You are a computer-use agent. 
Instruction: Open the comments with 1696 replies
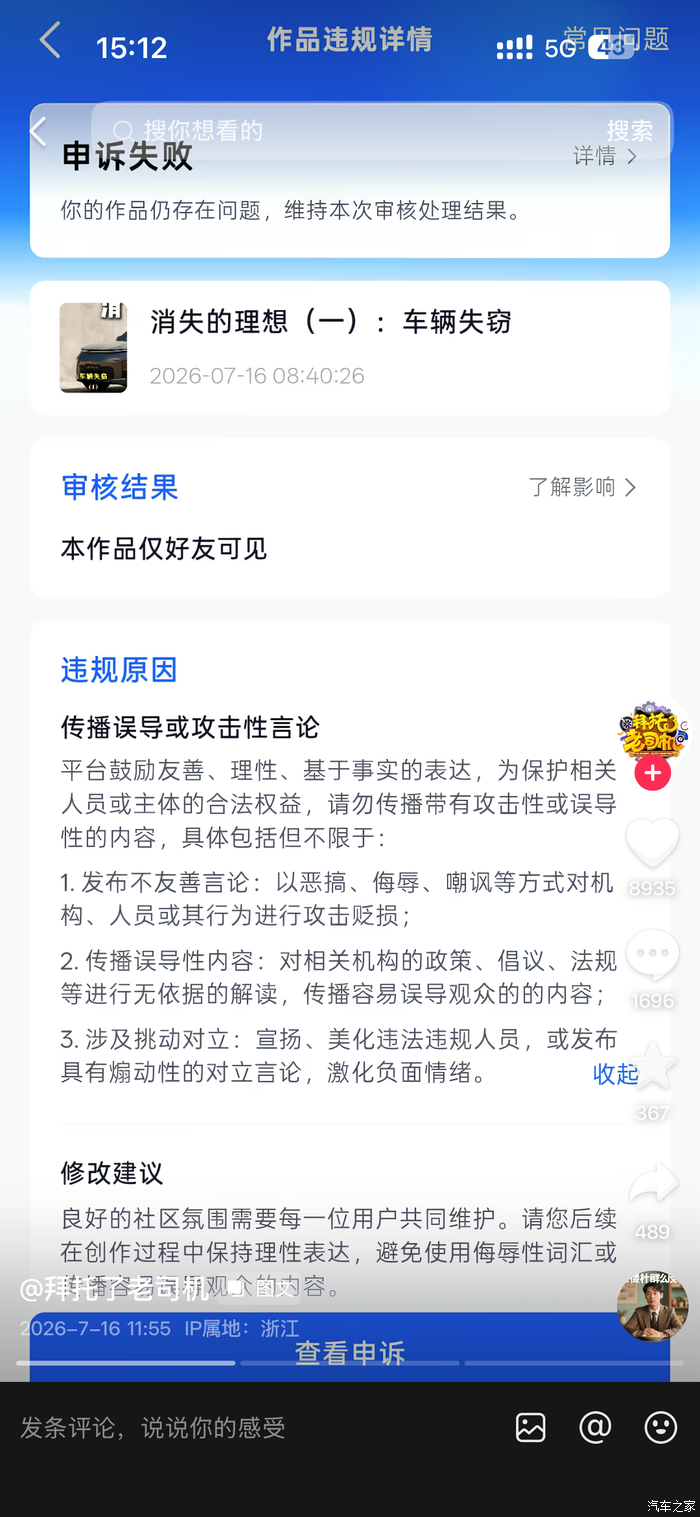[653, 955]
